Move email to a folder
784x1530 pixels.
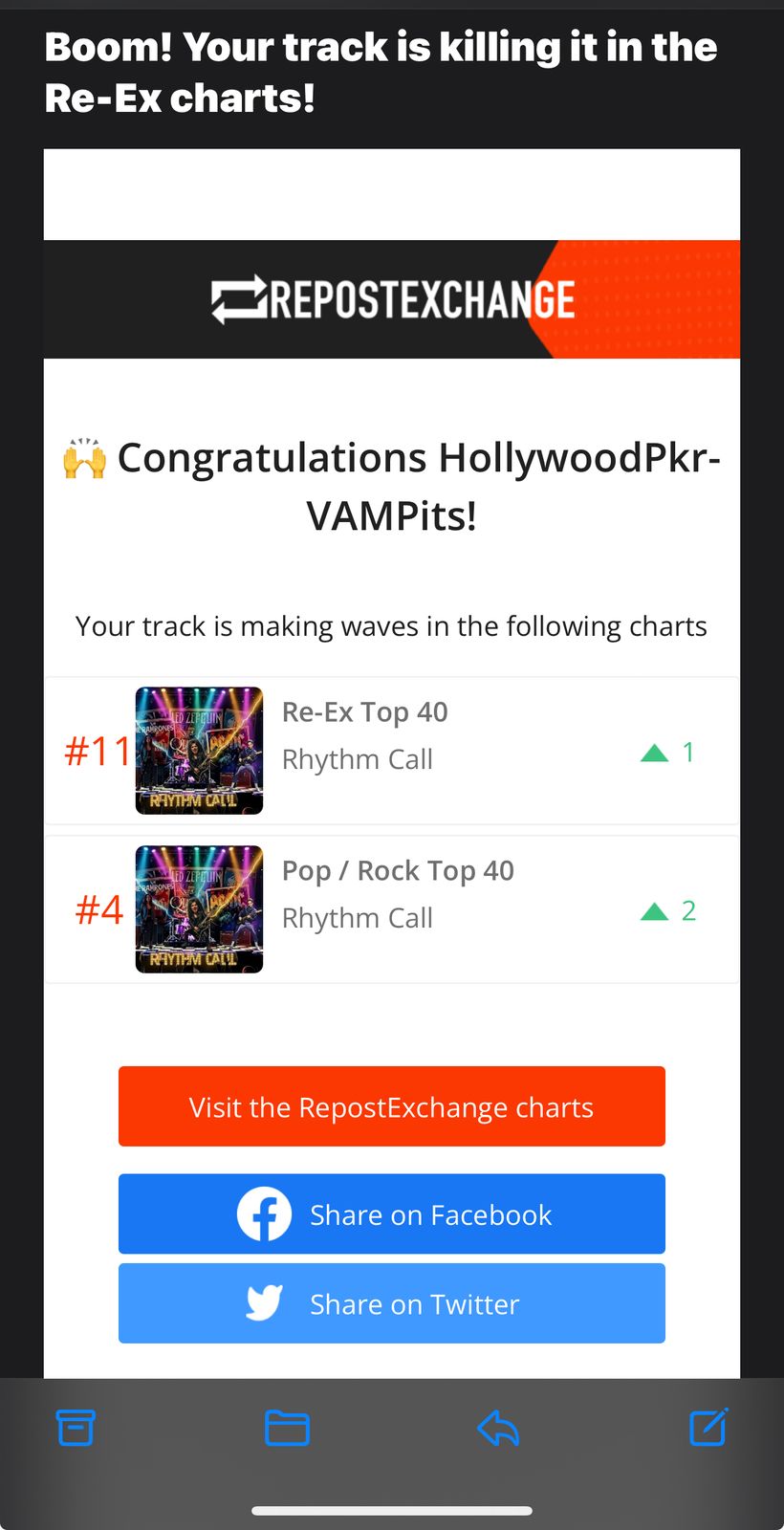point(287,1428)
